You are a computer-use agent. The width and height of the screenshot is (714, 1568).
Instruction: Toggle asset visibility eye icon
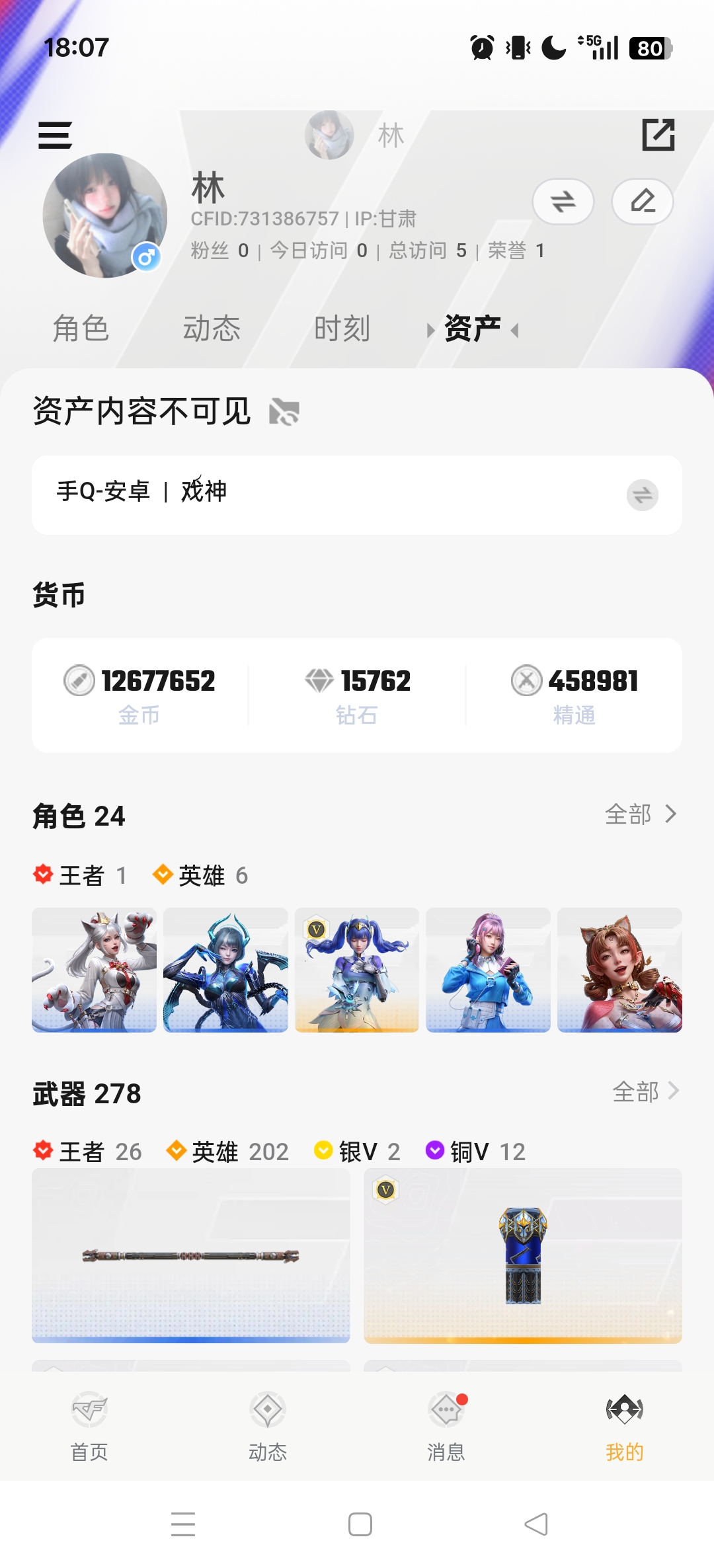pos(284,412)
